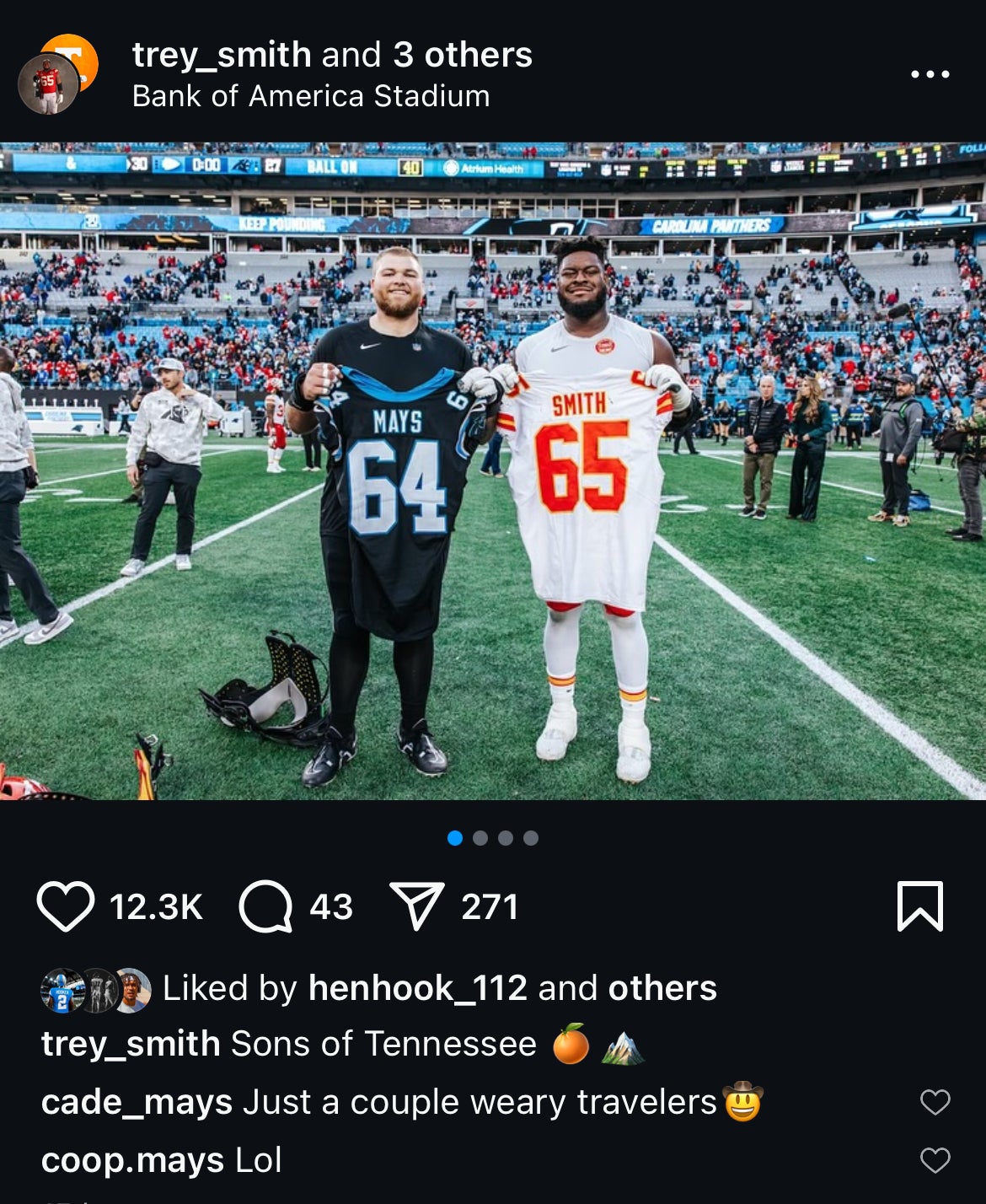
Task: Open the post's three-dot overflow menu
Action: click(x=930, y=74)
